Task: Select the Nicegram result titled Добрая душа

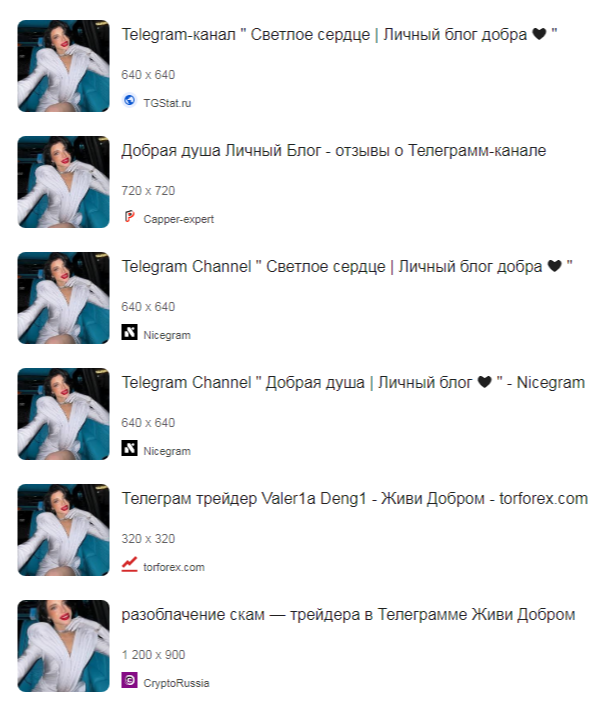Action: click(352, 383)
